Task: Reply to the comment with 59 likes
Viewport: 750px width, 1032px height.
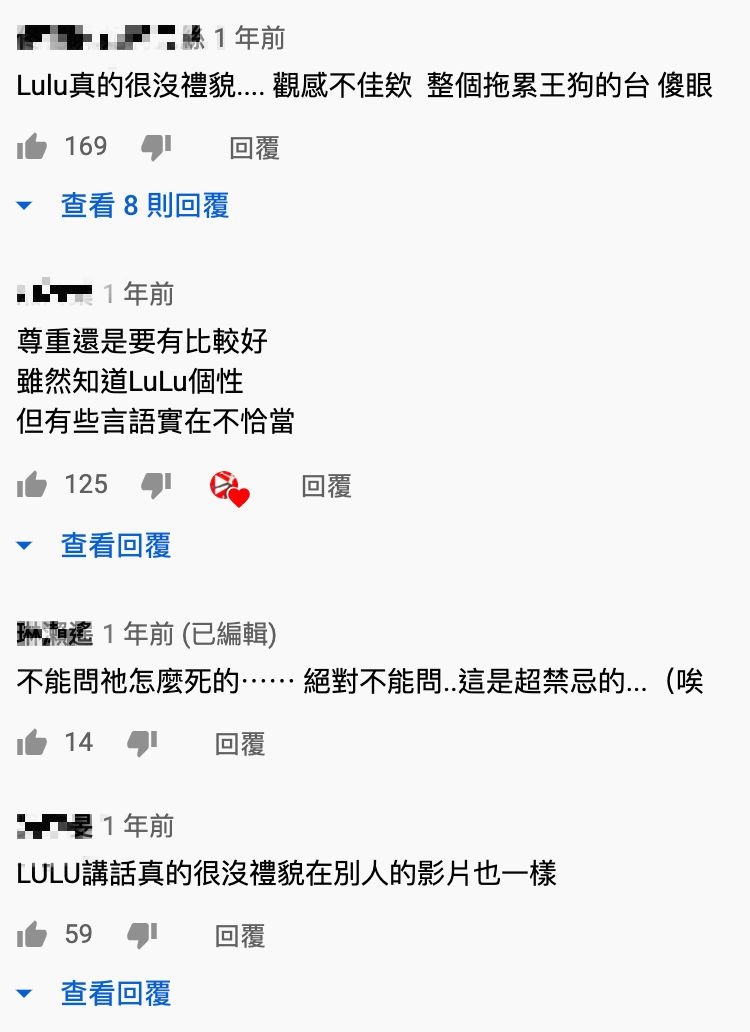Action: coord(240,935)
